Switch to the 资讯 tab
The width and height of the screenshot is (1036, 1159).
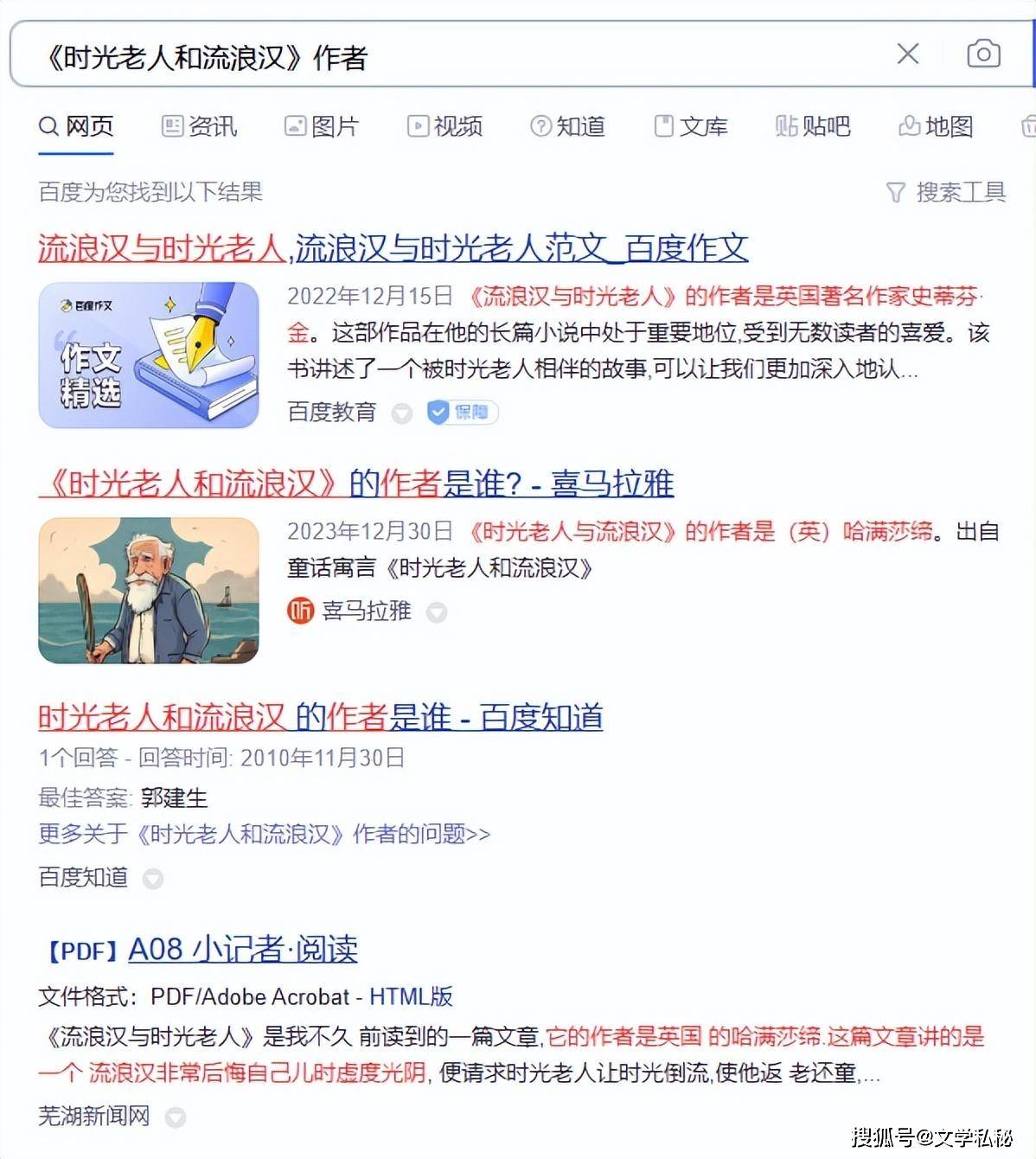coord(200,127)
